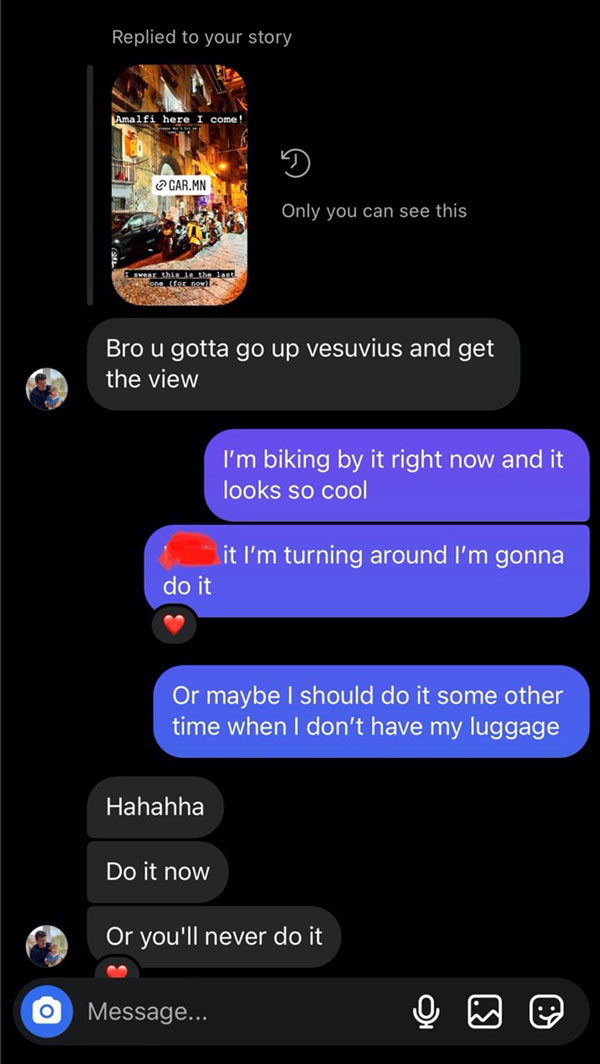Open the sticker picker
The height and width of the screenshot is (1064, 600).
click(546, 1012)
